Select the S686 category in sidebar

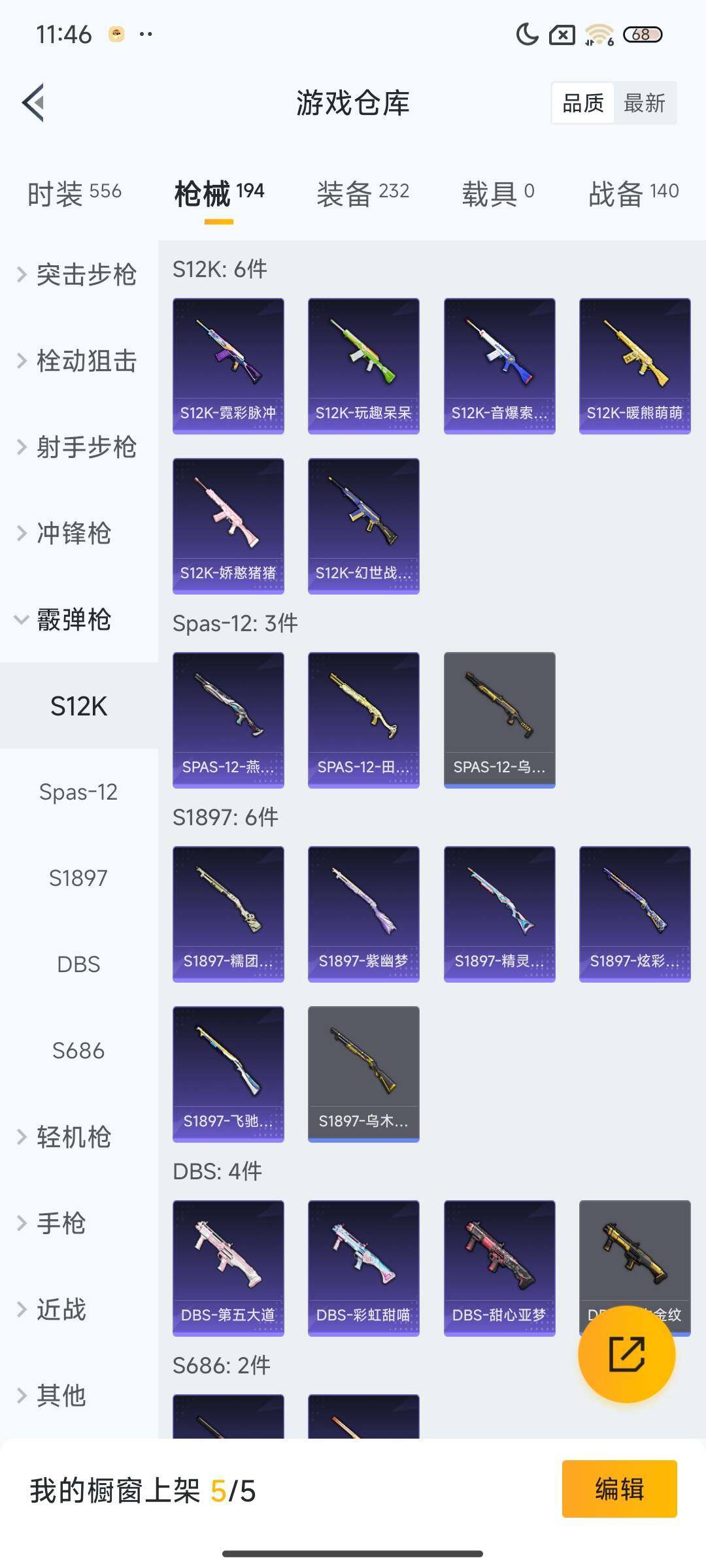(x=78, y=1051)
